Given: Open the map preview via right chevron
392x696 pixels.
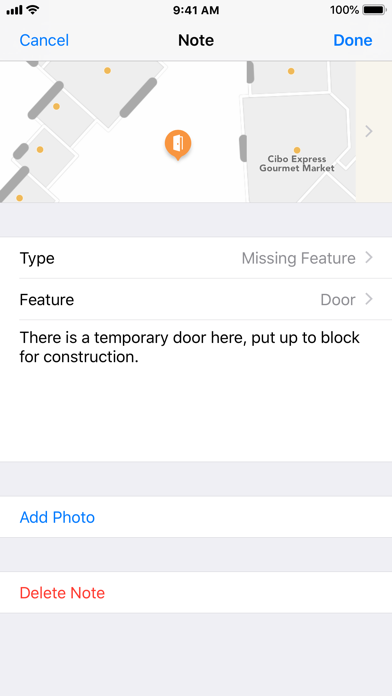Looking at the screenshot, I should pos(368,131).
